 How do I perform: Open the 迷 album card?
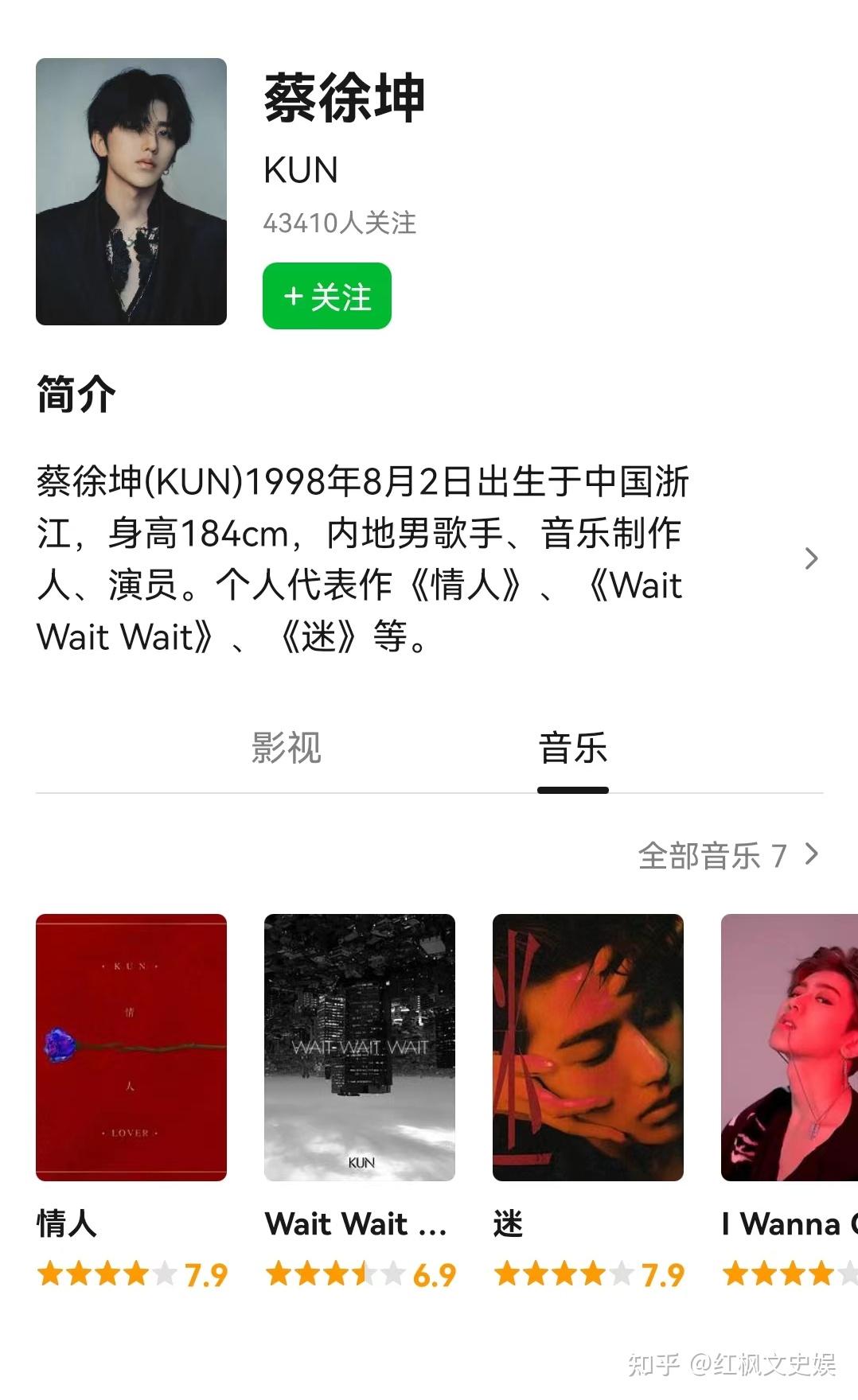(587, 1047)
